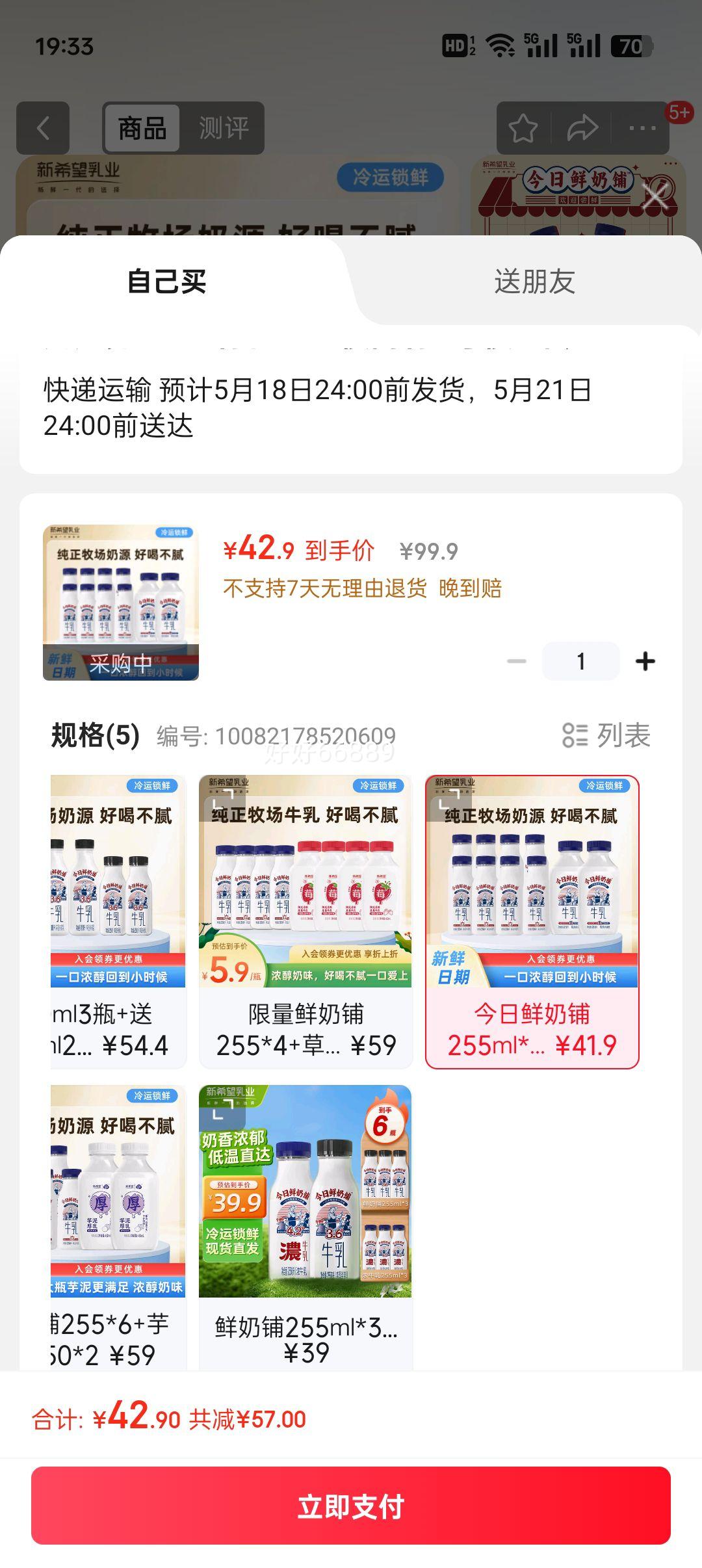Choose the 3瓶+送 ¥54.4 option
The width and height of the screenshot is (702, 1568).
pos(118,921)
